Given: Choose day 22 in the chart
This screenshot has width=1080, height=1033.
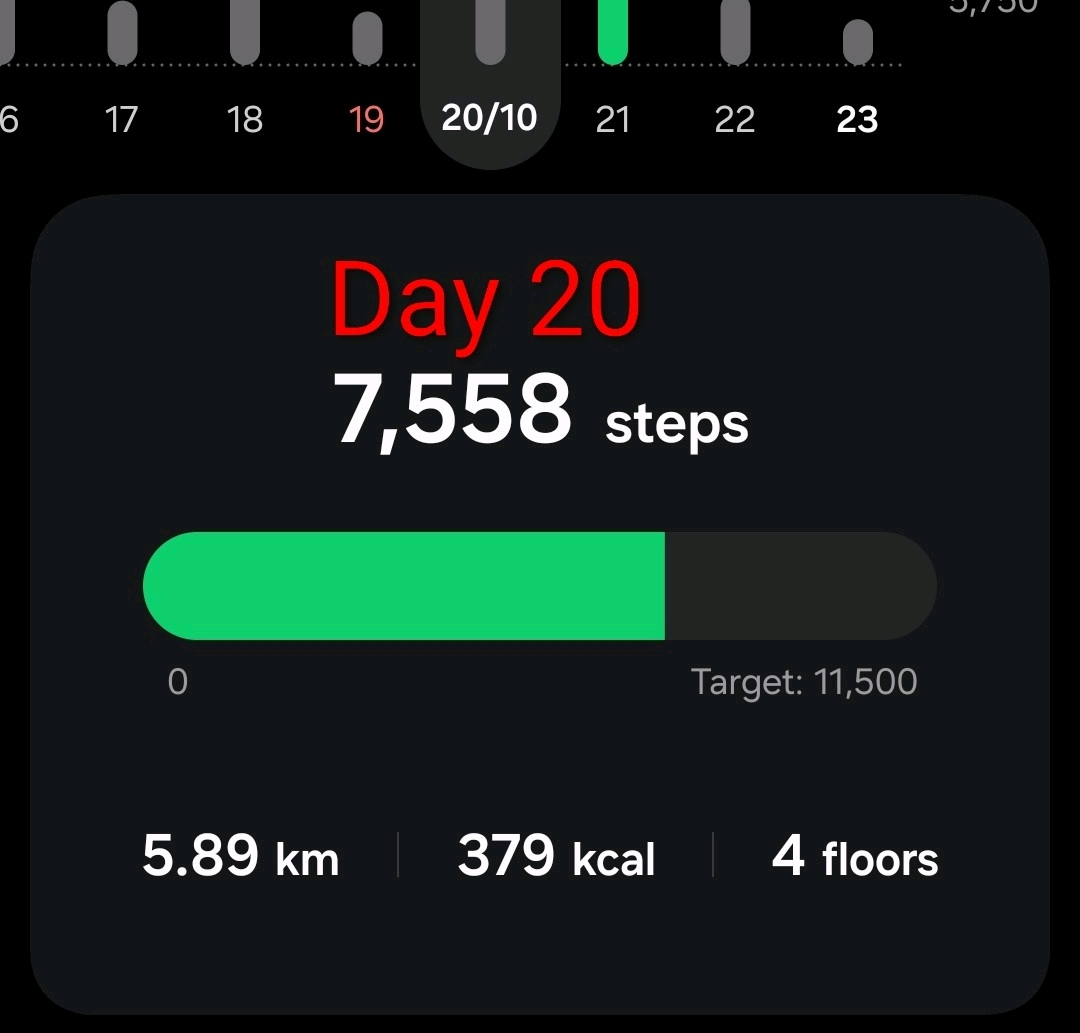Looking at the screenshot, I should click(735, 119).
